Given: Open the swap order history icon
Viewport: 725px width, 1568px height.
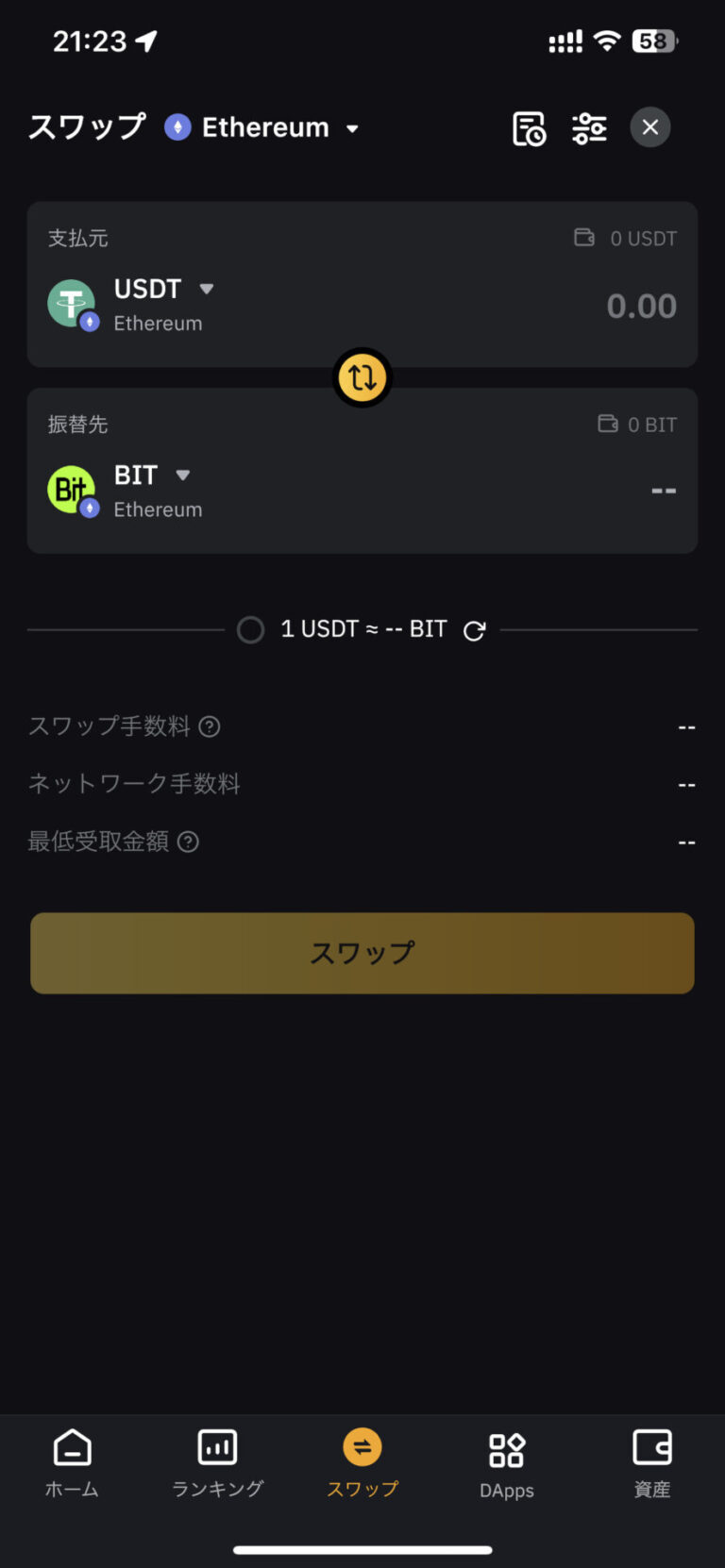Looking at the screenshot, I should 530,127.
